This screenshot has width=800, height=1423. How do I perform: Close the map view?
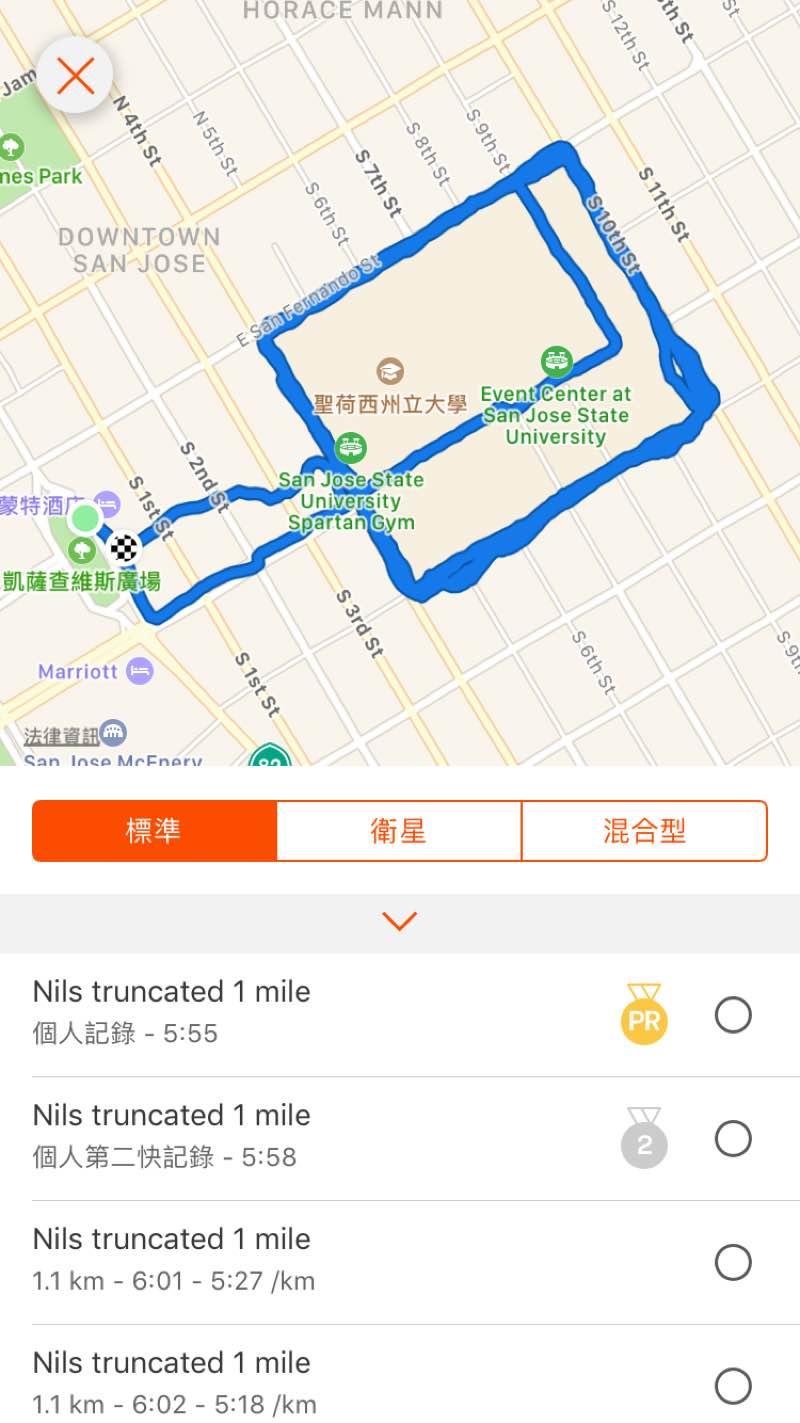click(x=75, y=76)
